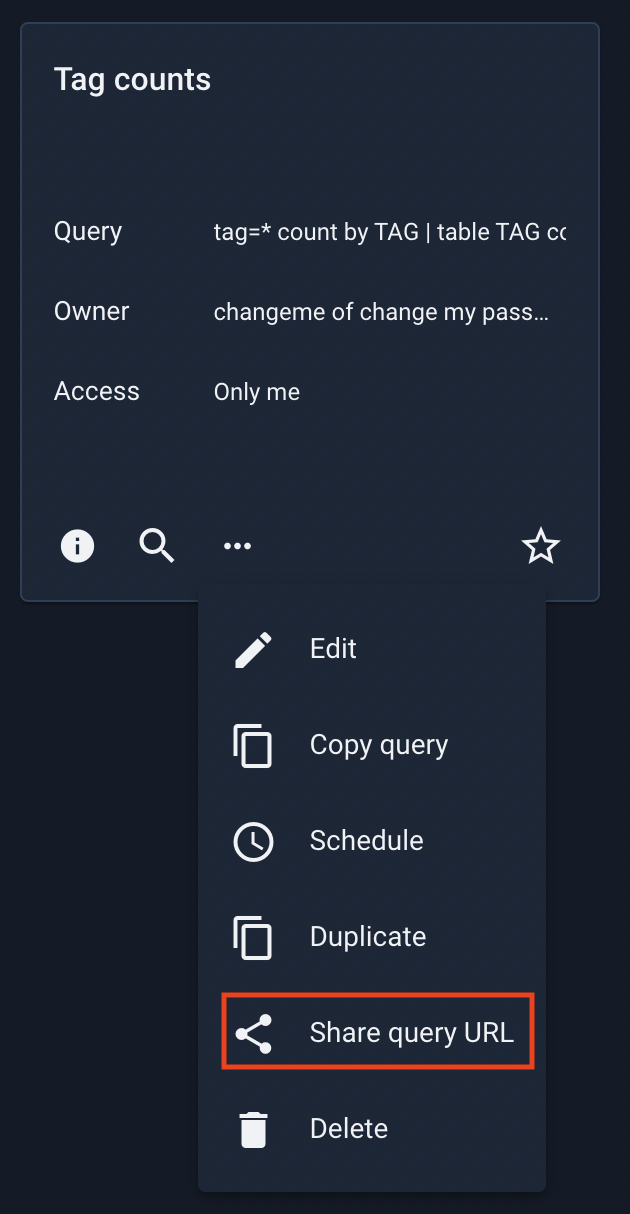Open the Schedule option
Image resolution: width=630 pixels, height=1214 pixels.
click(x=372, y=841)
